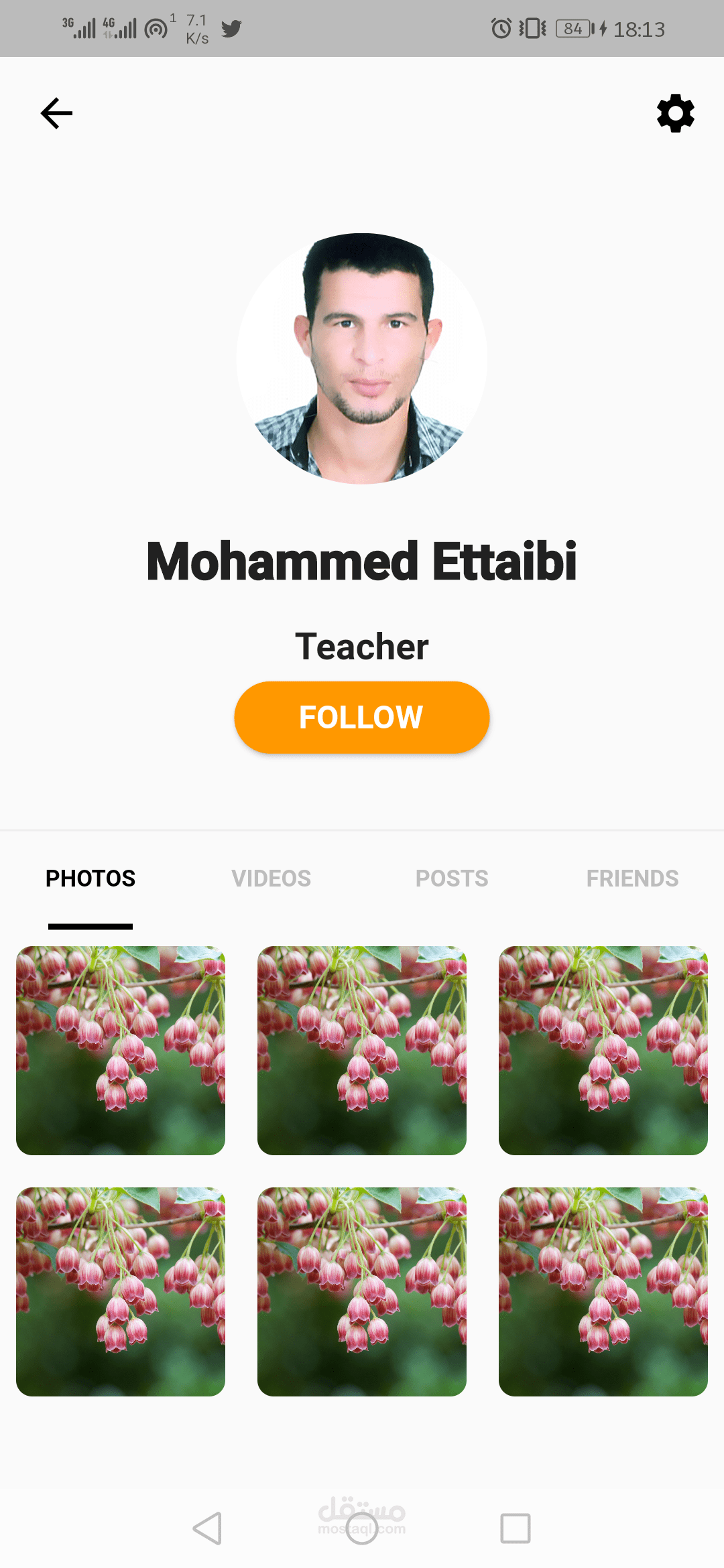Tap the system home button
724x1568 pixels.
pos(362,1528)
